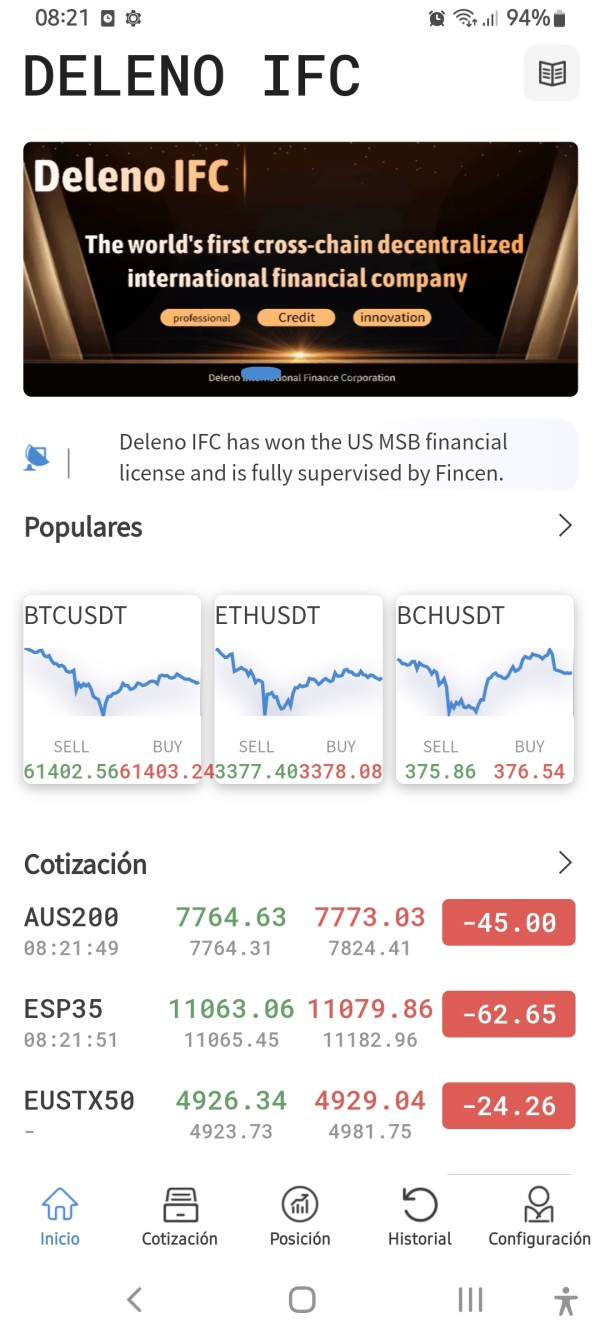Open the EUSTX50 quote row
This screenshot has height=1338, width=600.
point(300,1114)
